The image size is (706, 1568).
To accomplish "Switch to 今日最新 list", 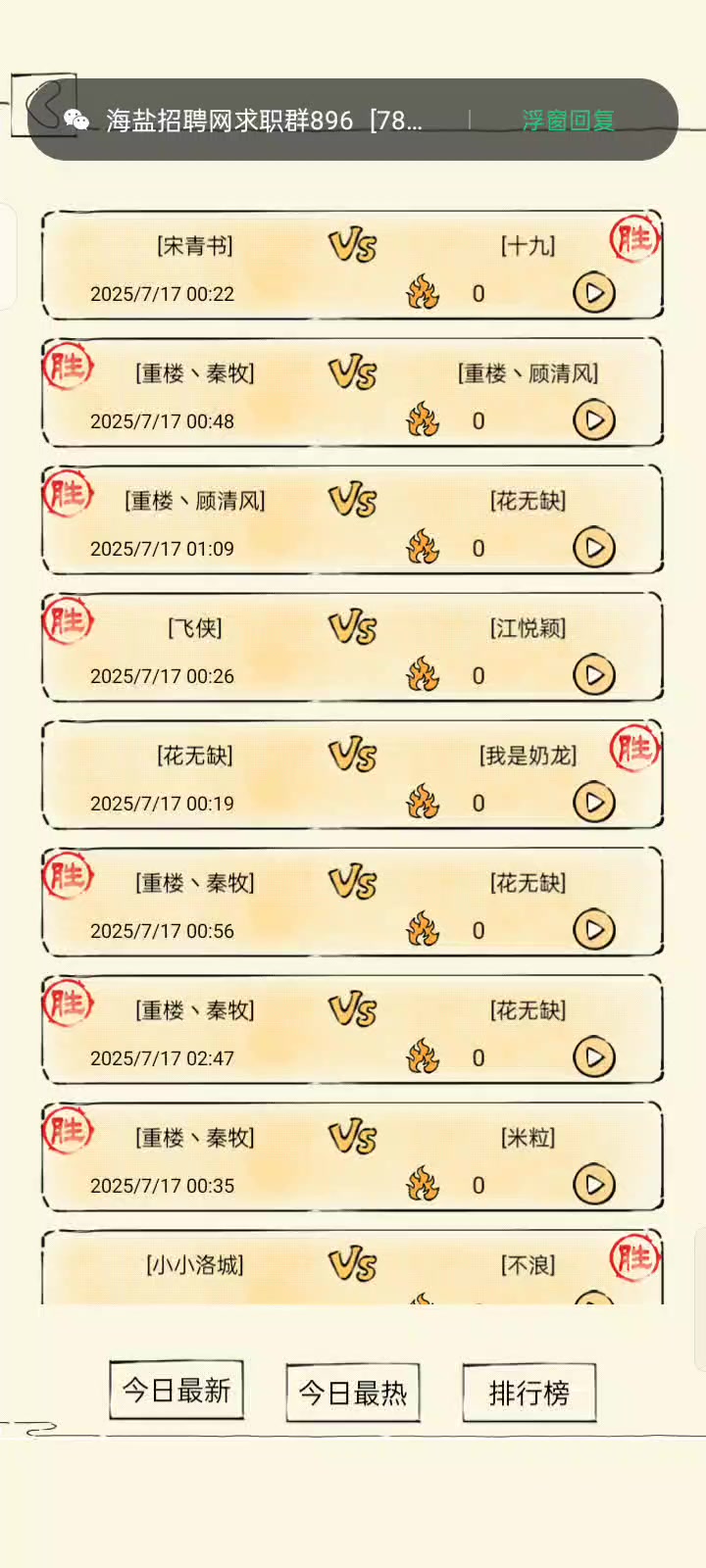I will pyautogui.click(x=176, y=1391).
